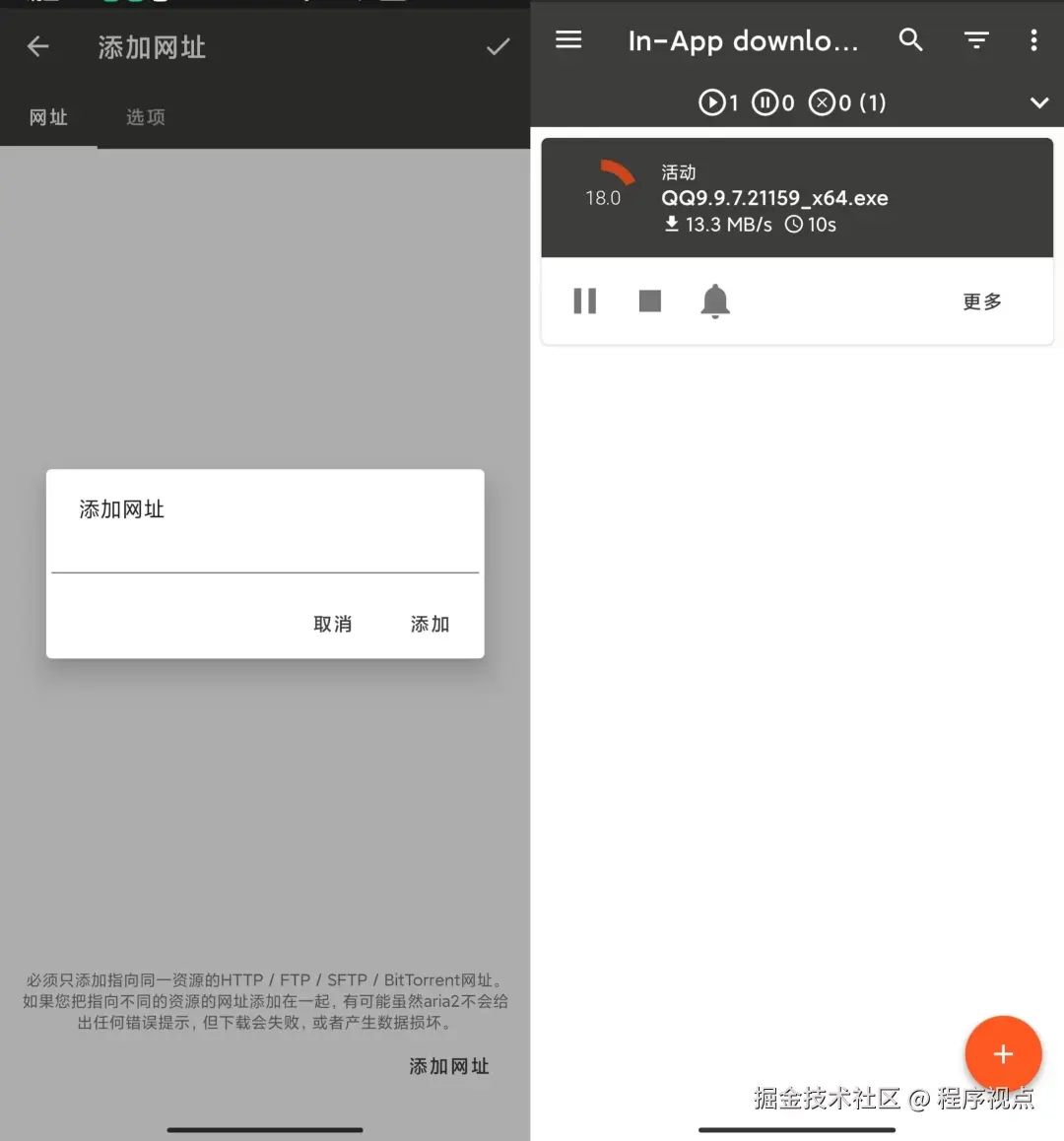
Task: Switch to the 选项 tab
Action: click(x=146, y=117)
